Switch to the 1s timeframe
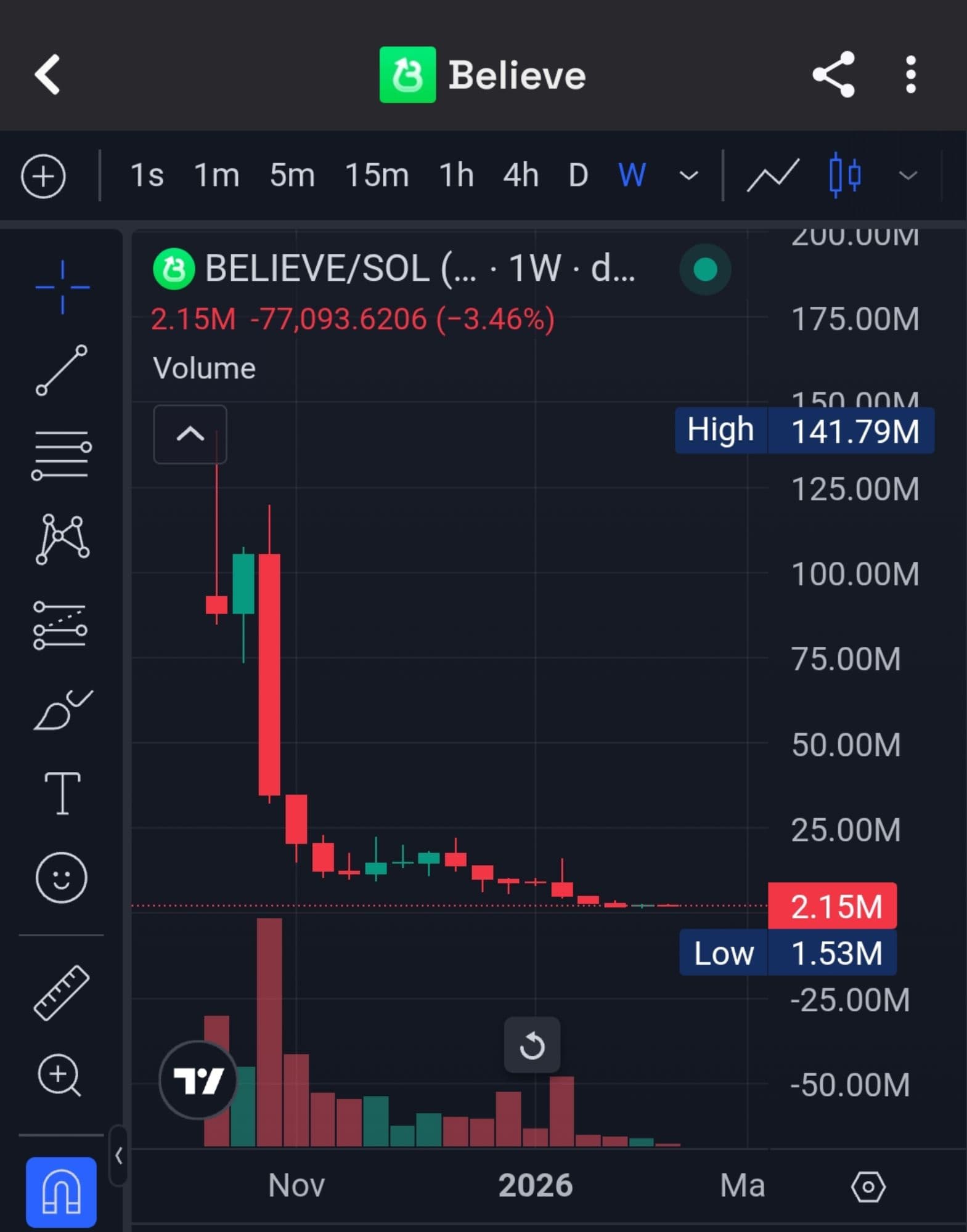 [x=147, y=176]
